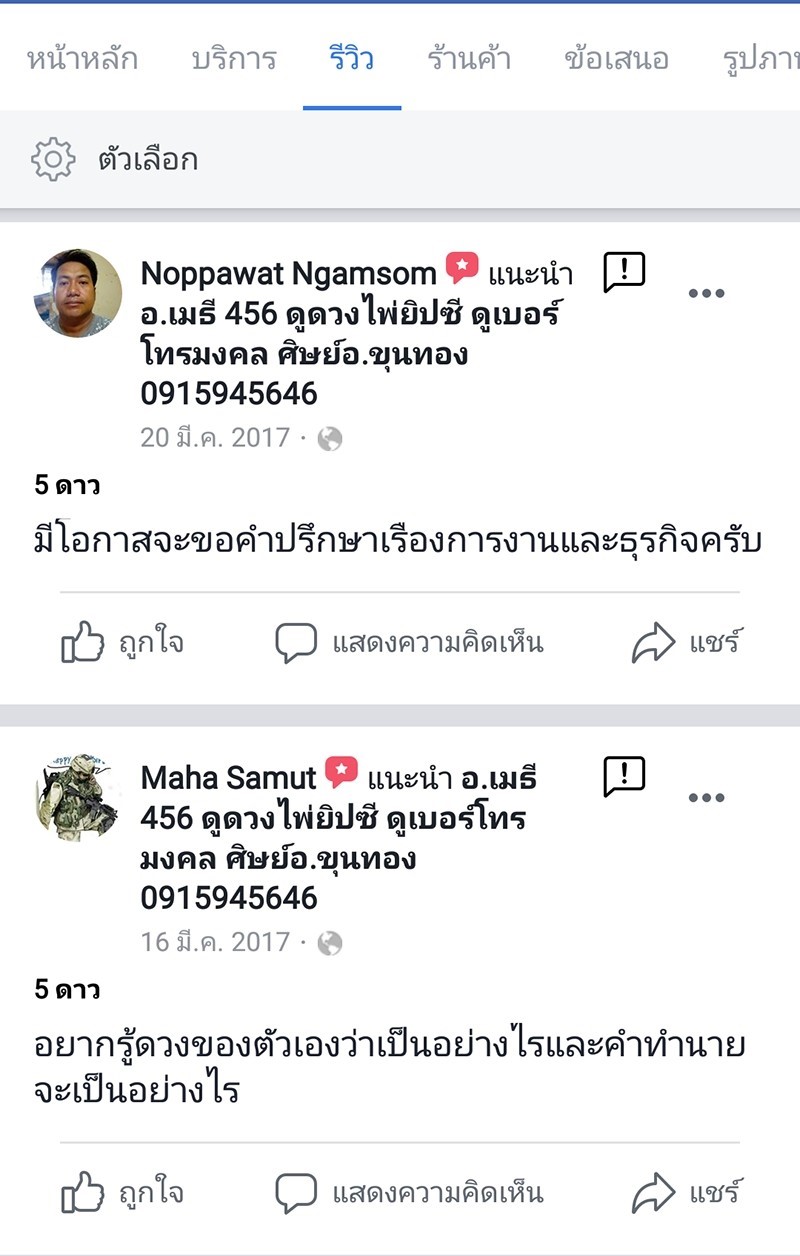Open Maha Samut's profile name link

click(228, 777)
